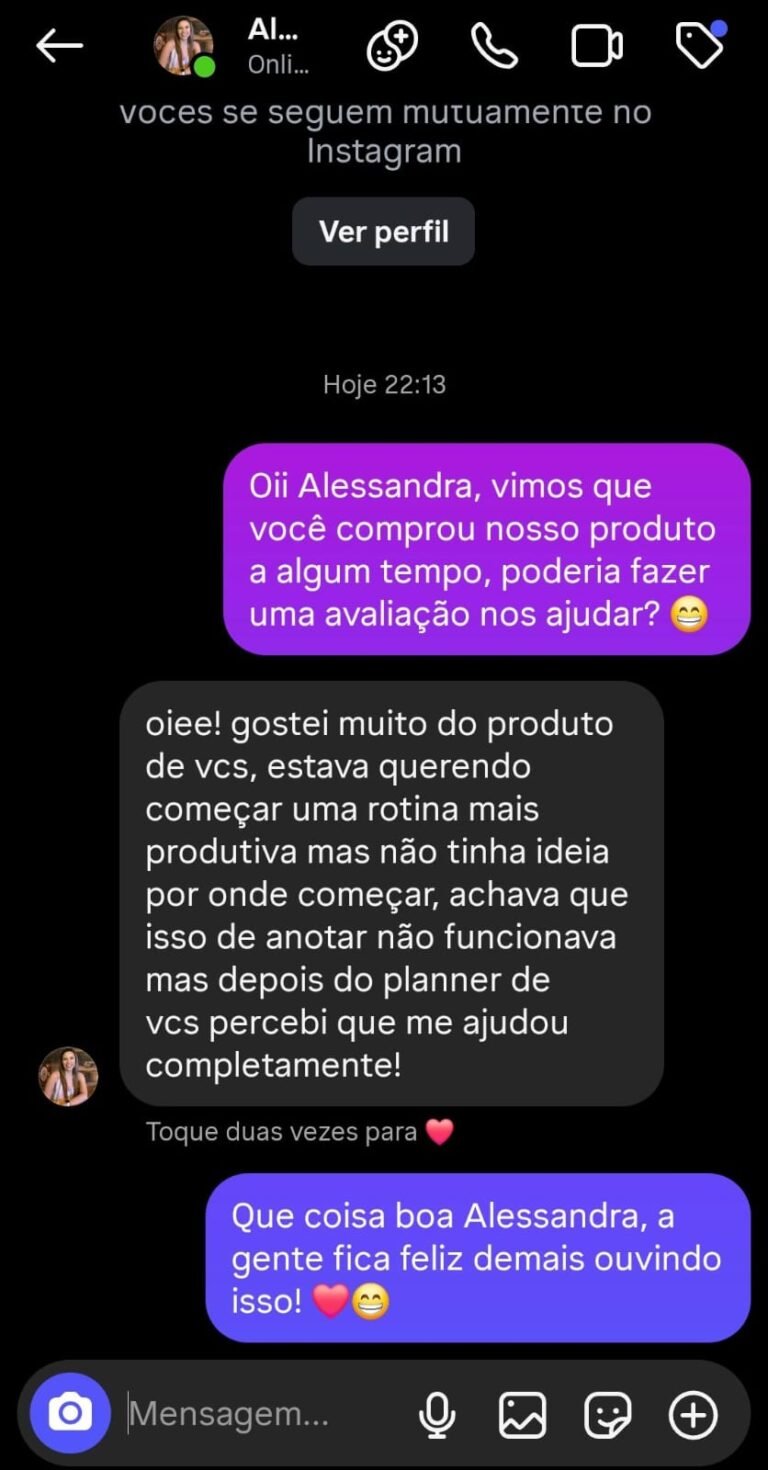Start a voice call with Alessandra
768x1470 pixels.
tap(494, 46)
